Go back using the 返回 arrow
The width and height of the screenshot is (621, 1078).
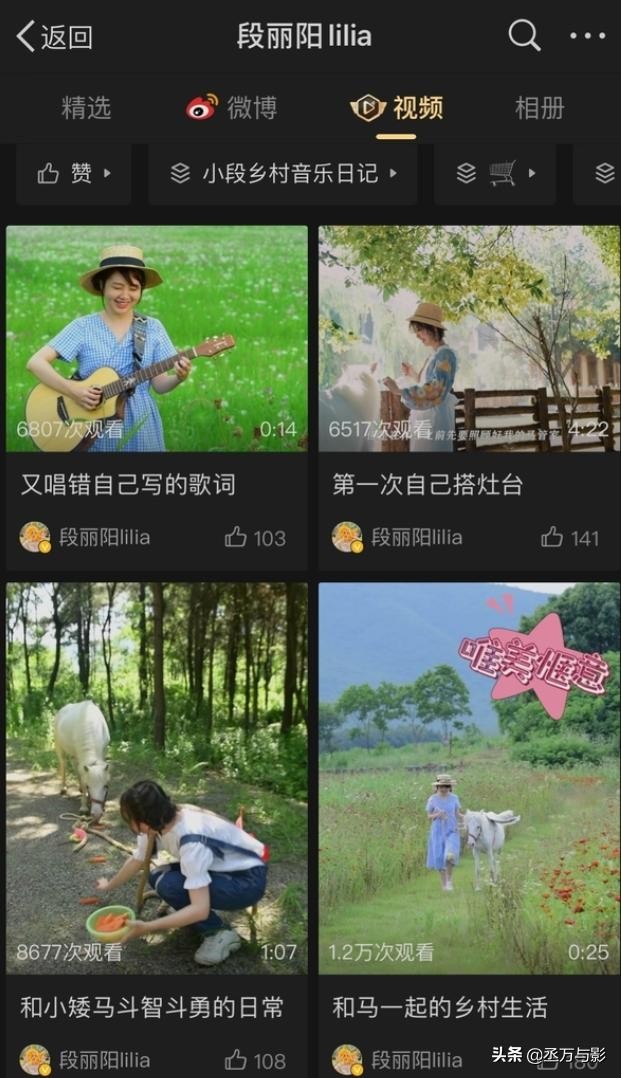click(x=54, y=37)
